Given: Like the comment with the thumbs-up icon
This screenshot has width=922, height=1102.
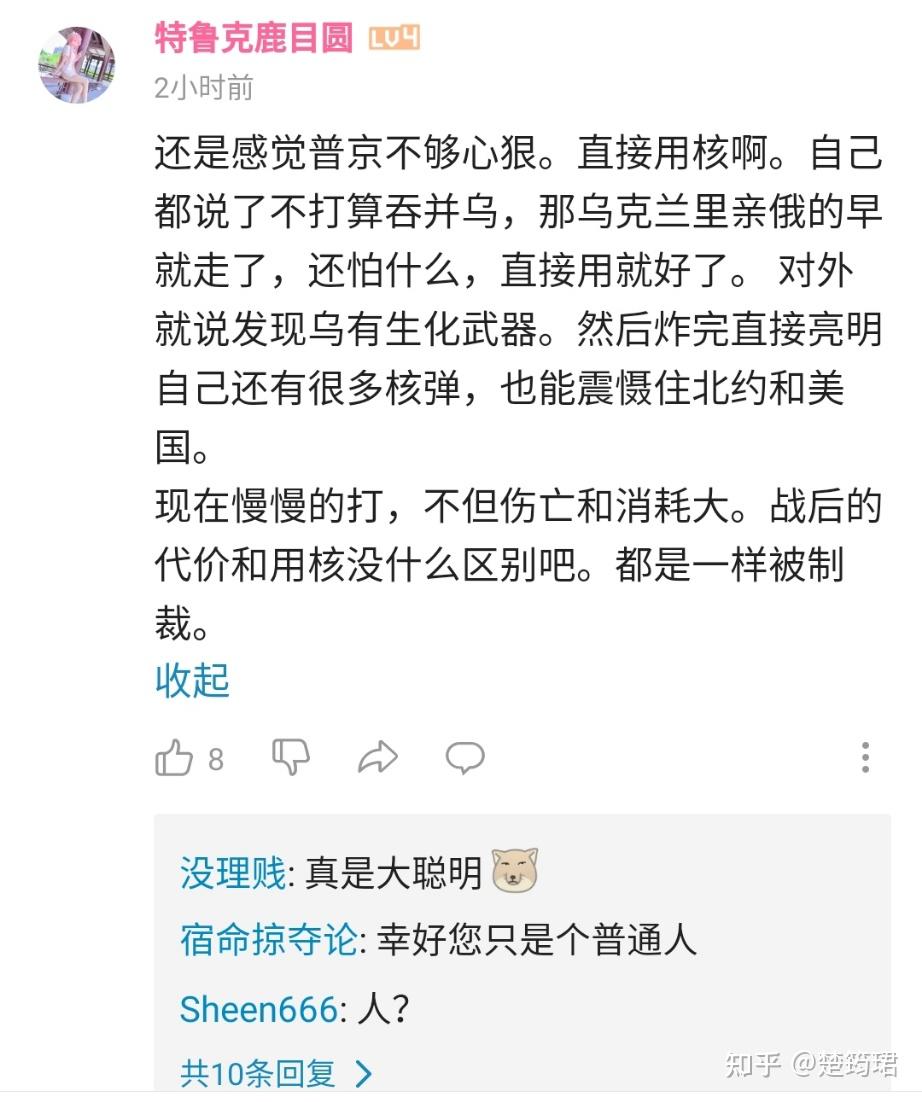Looking at the screenshot, I should tap(175, 758).
